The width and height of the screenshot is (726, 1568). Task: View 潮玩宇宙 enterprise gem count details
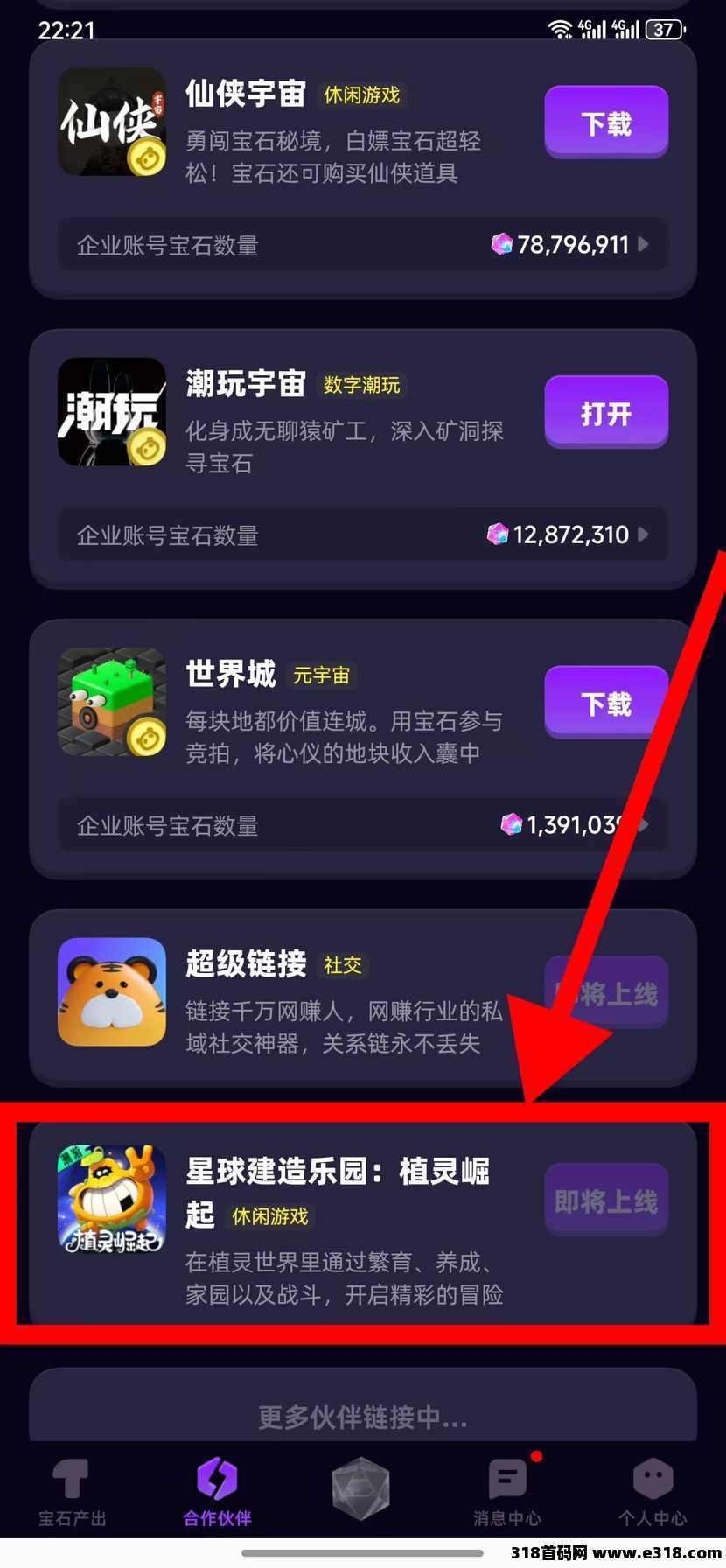pos(362,535)
